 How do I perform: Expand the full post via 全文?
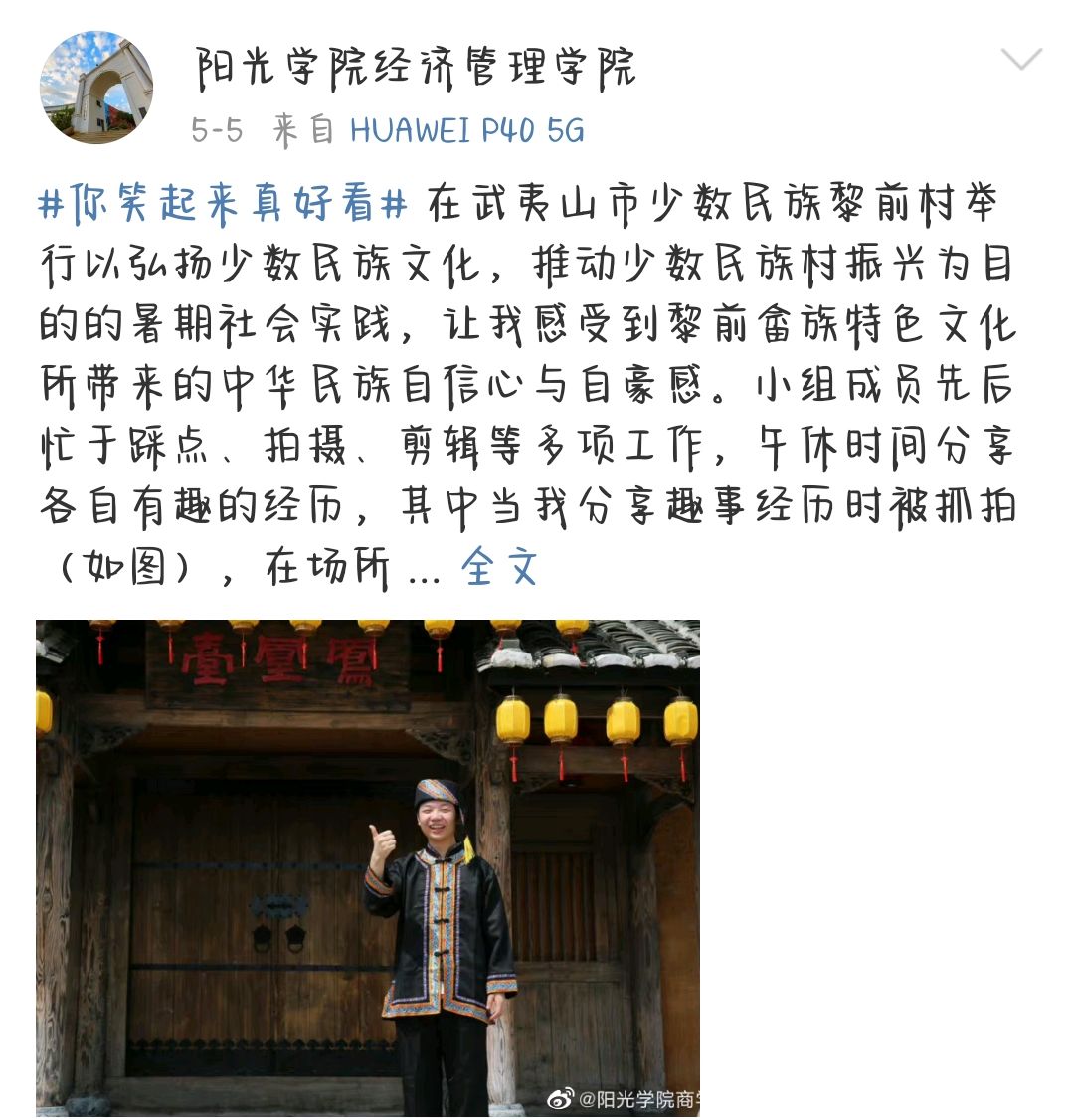499,568
